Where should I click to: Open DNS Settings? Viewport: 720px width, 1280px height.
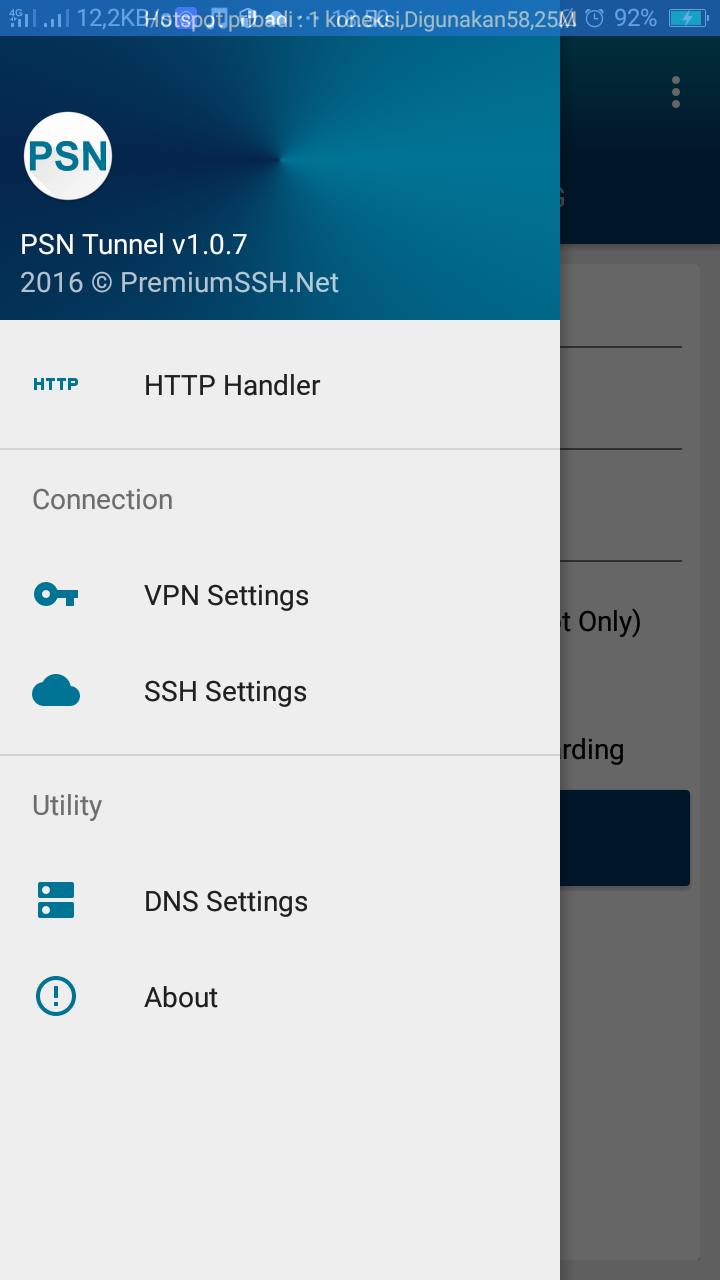coord(280,901)
